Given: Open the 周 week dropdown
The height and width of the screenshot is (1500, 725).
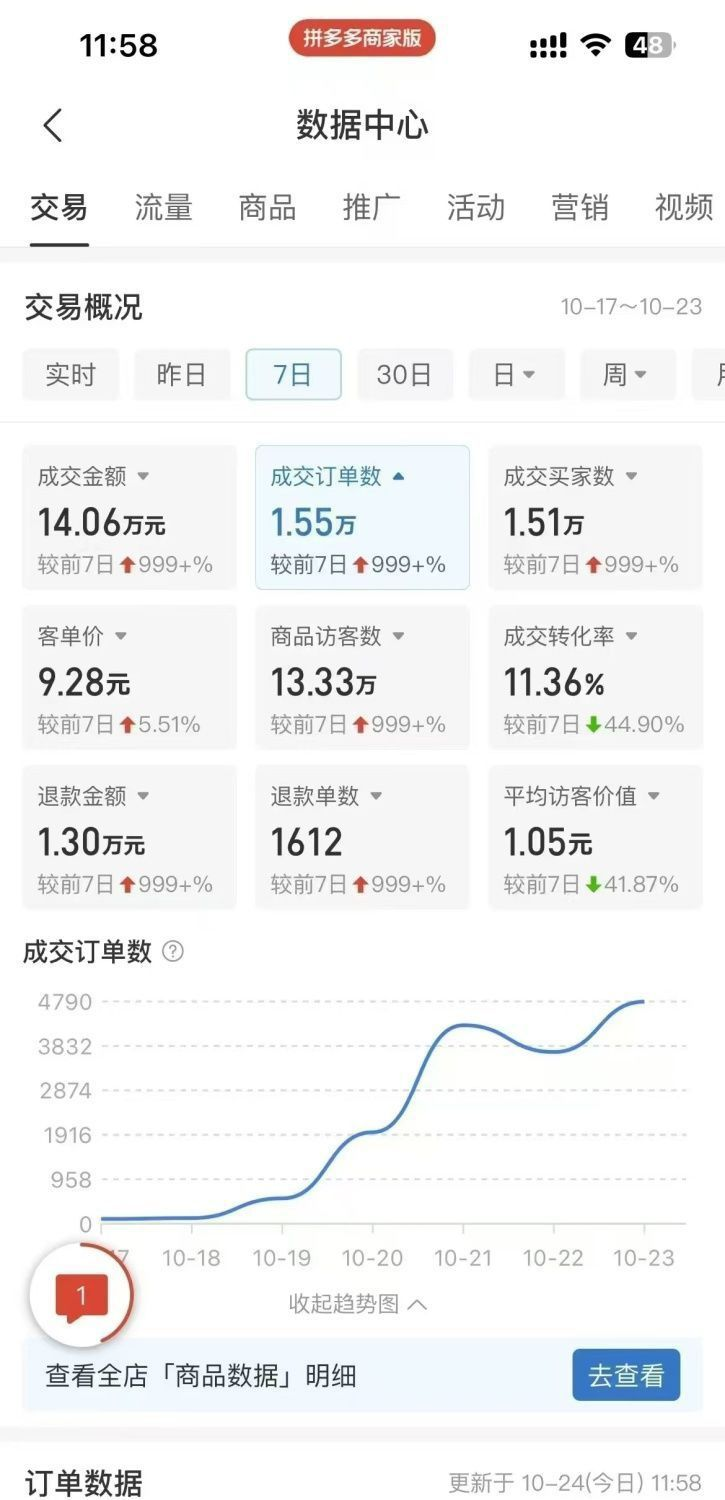Looking at the screenshot, I should point(627,375).
